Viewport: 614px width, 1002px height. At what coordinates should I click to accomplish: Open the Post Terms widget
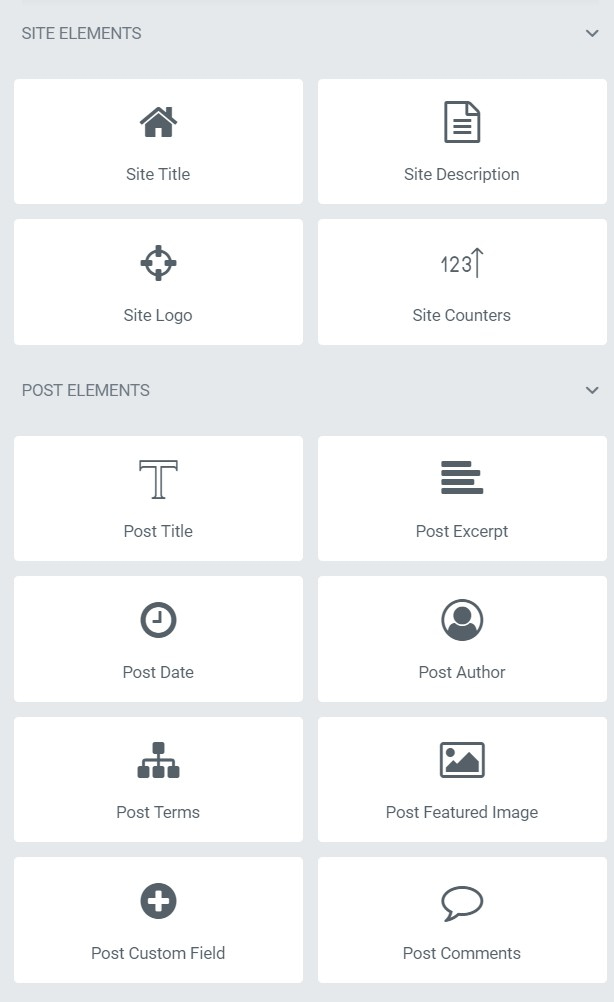[x=158, y=780]
